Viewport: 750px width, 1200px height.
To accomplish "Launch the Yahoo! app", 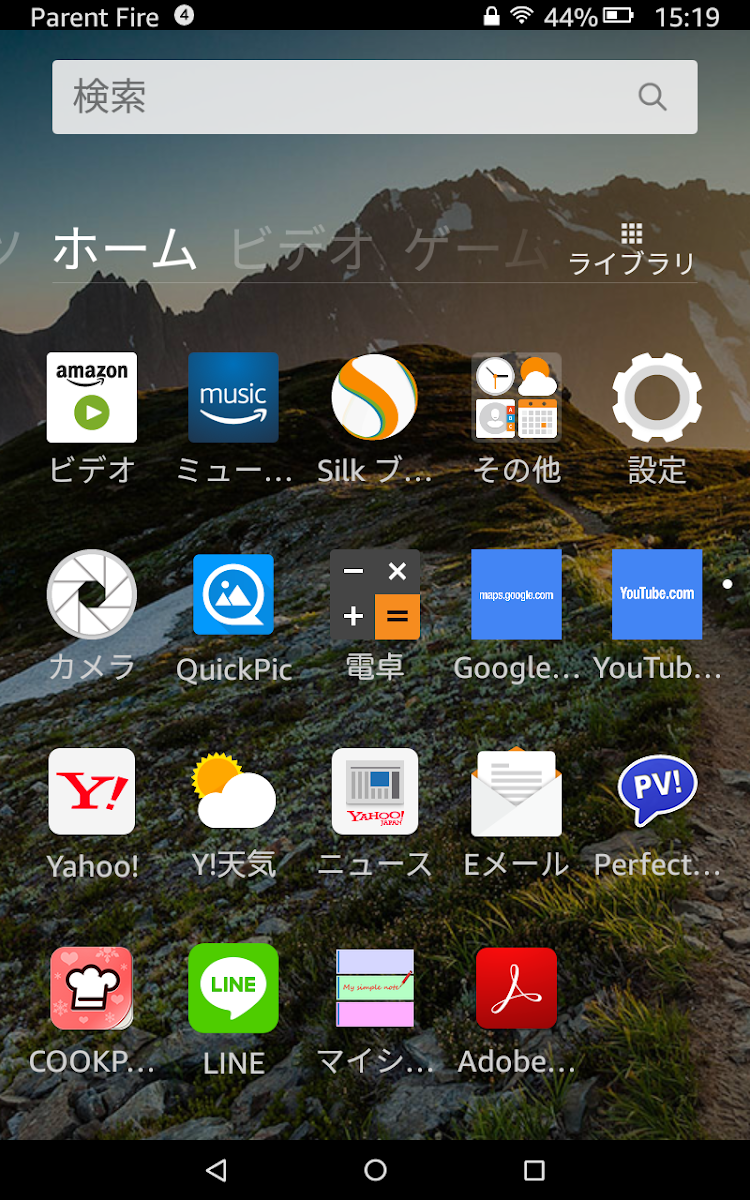I will click(92, 791).
